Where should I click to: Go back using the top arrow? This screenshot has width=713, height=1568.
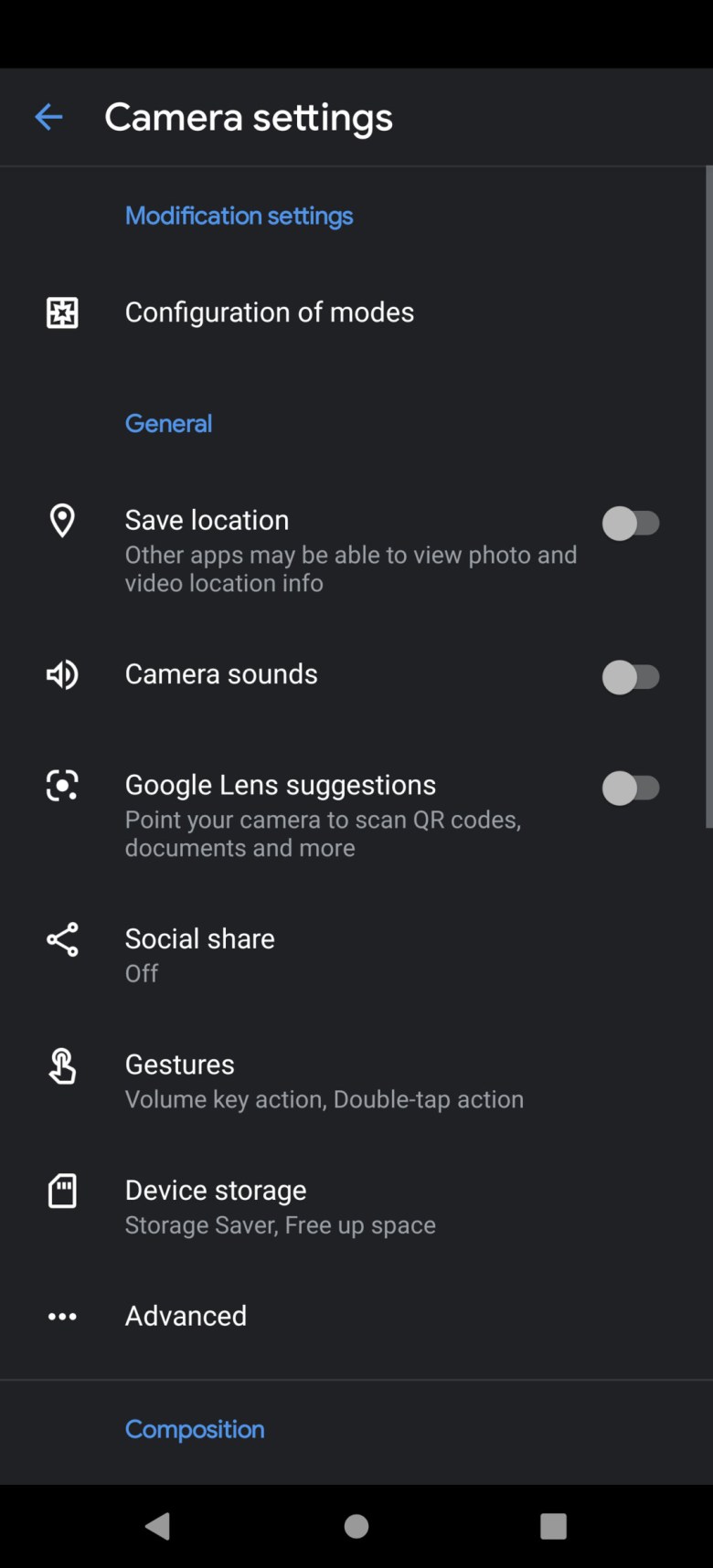[x=48, y=117]
